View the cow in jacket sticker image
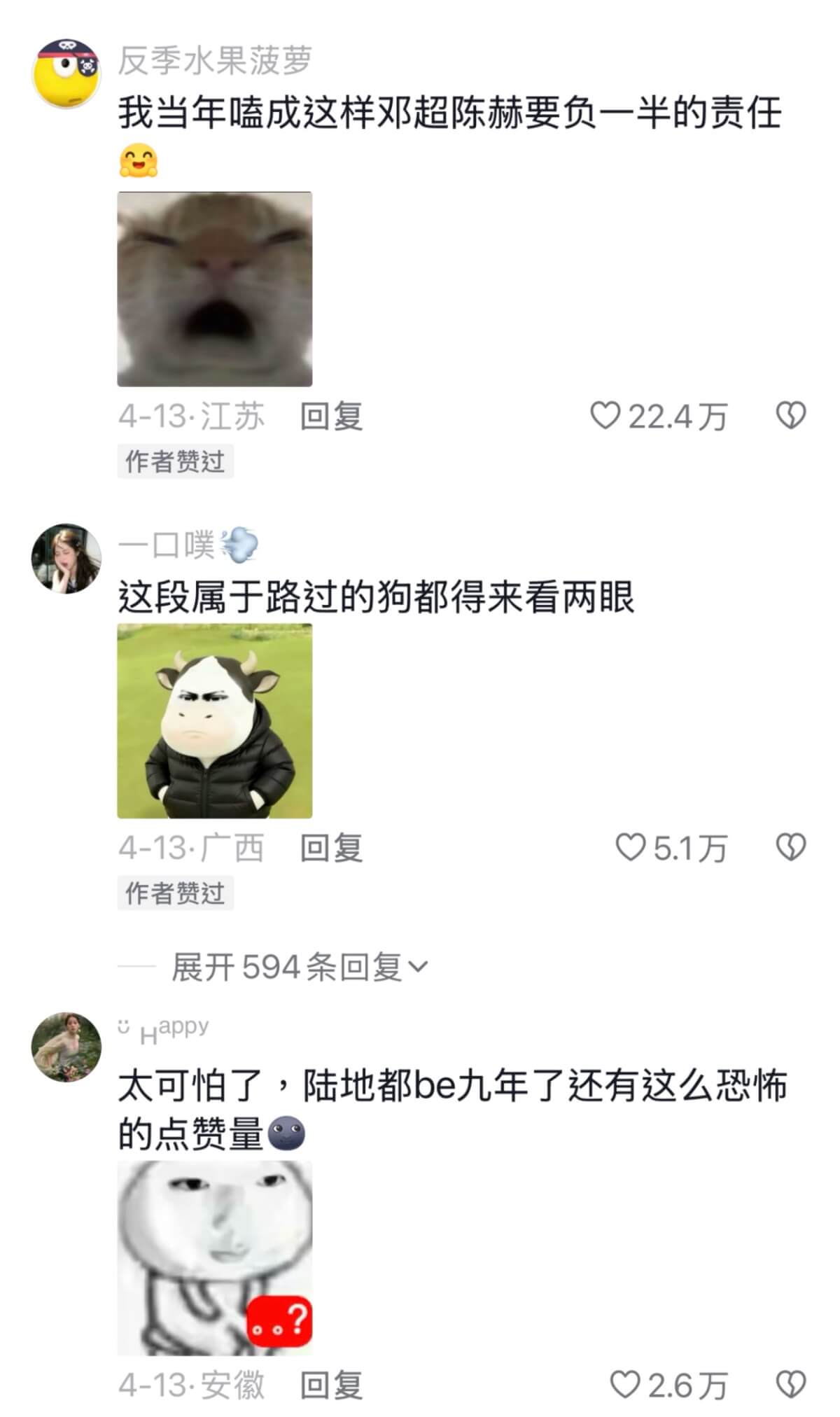The image size is (840, 1417). 215,721
